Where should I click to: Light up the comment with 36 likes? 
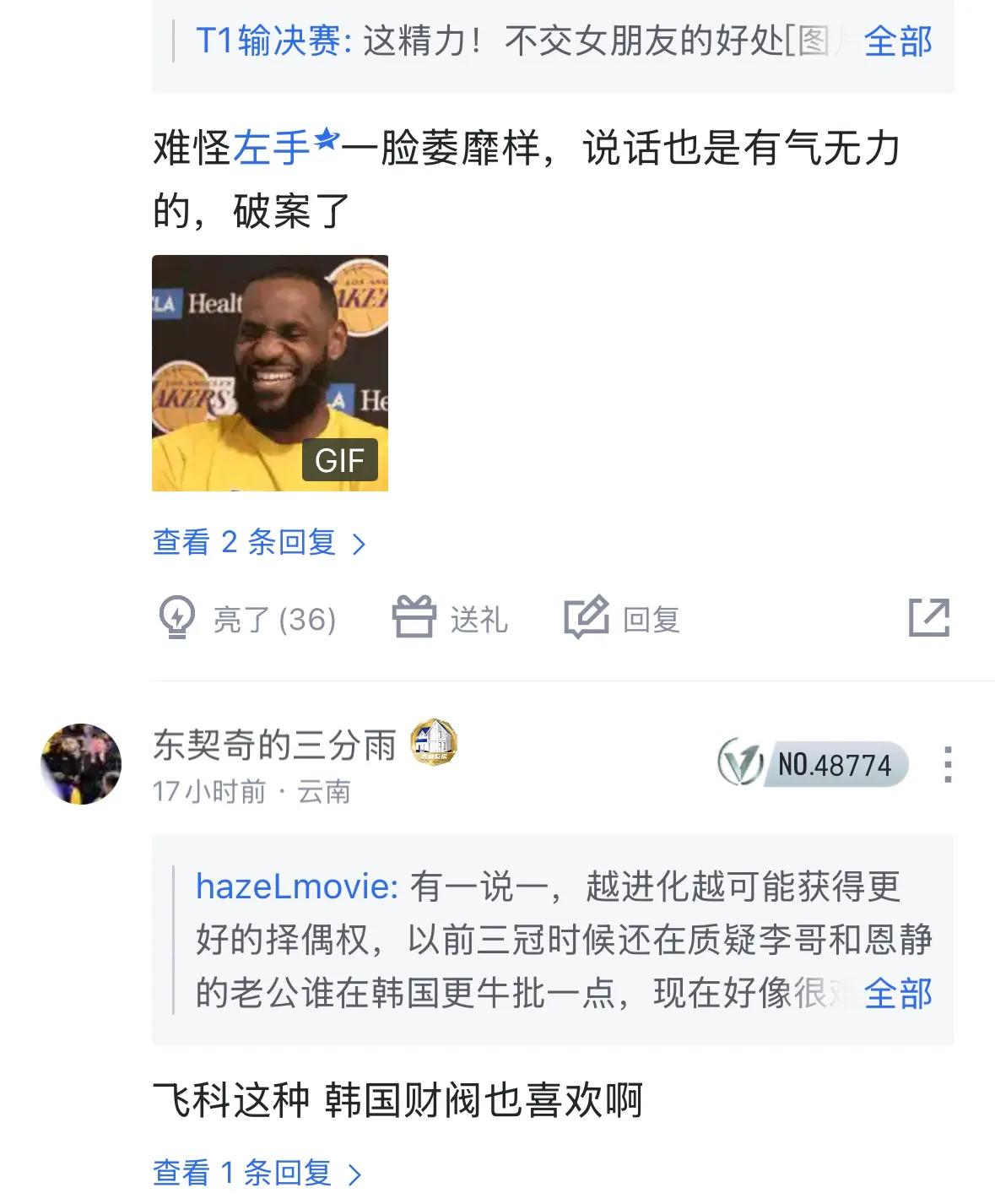click(248, 619)
